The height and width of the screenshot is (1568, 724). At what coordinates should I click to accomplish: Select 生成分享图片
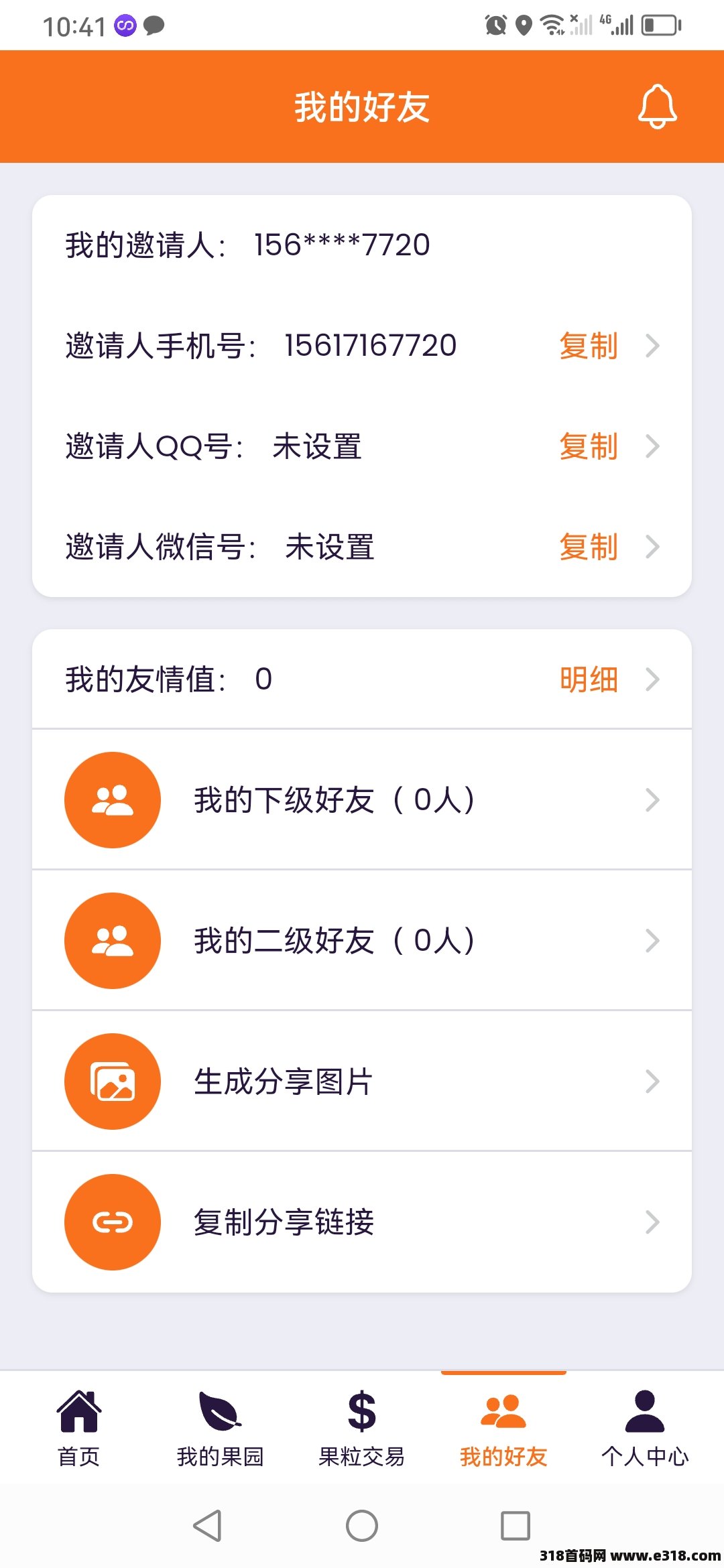click(x=362, y=1082)
